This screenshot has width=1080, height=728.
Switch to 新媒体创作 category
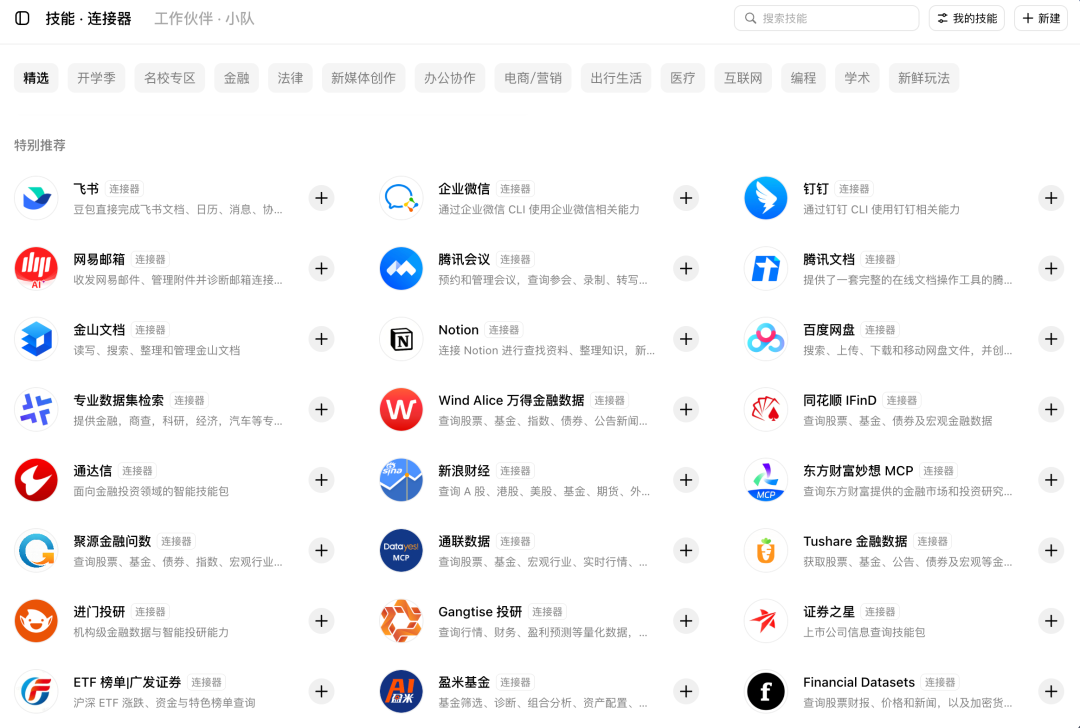coord(363,78)
